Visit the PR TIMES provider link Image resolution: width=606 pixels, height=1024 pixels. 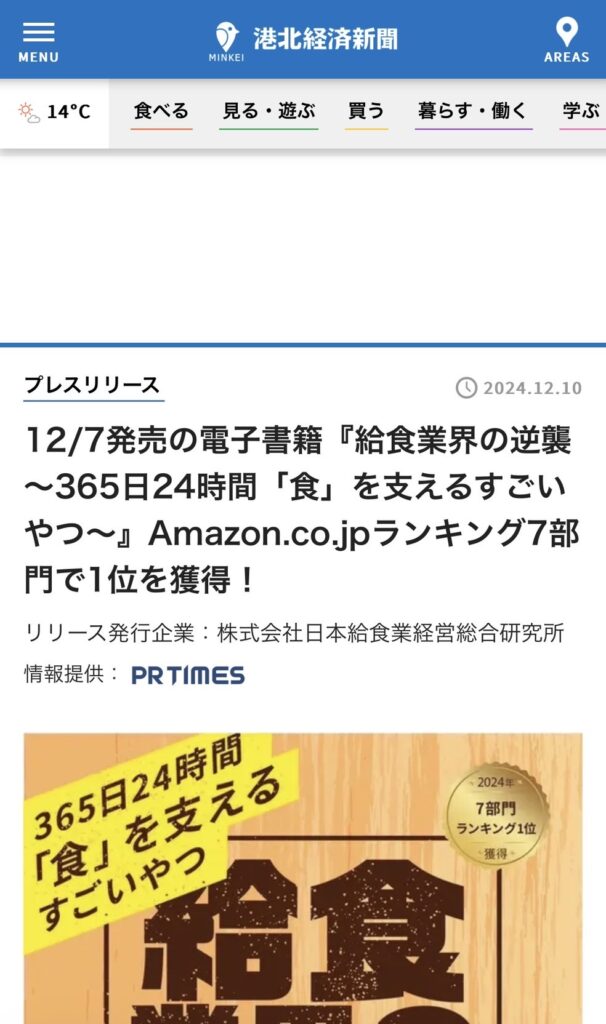coord(188,675)
